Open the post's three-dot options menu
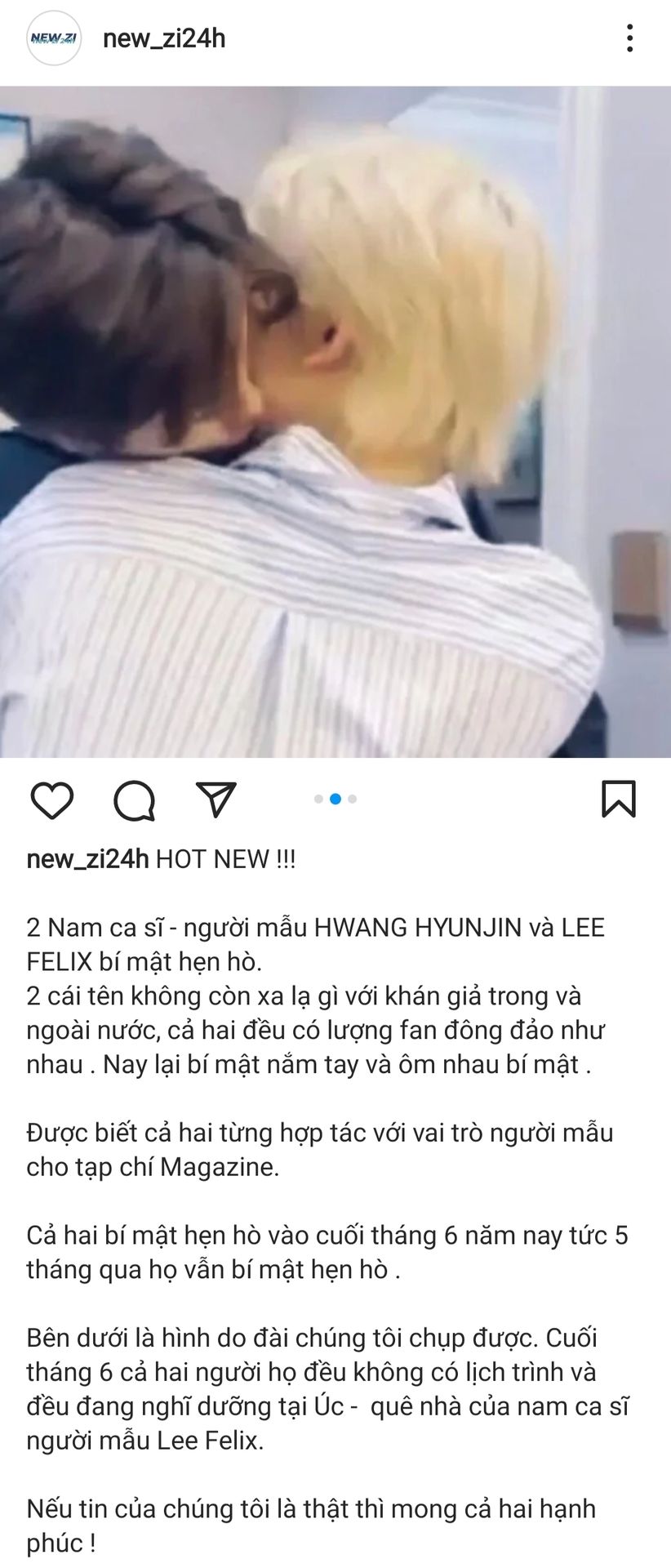Screen dimensions: 671x1568 [629, 38]
